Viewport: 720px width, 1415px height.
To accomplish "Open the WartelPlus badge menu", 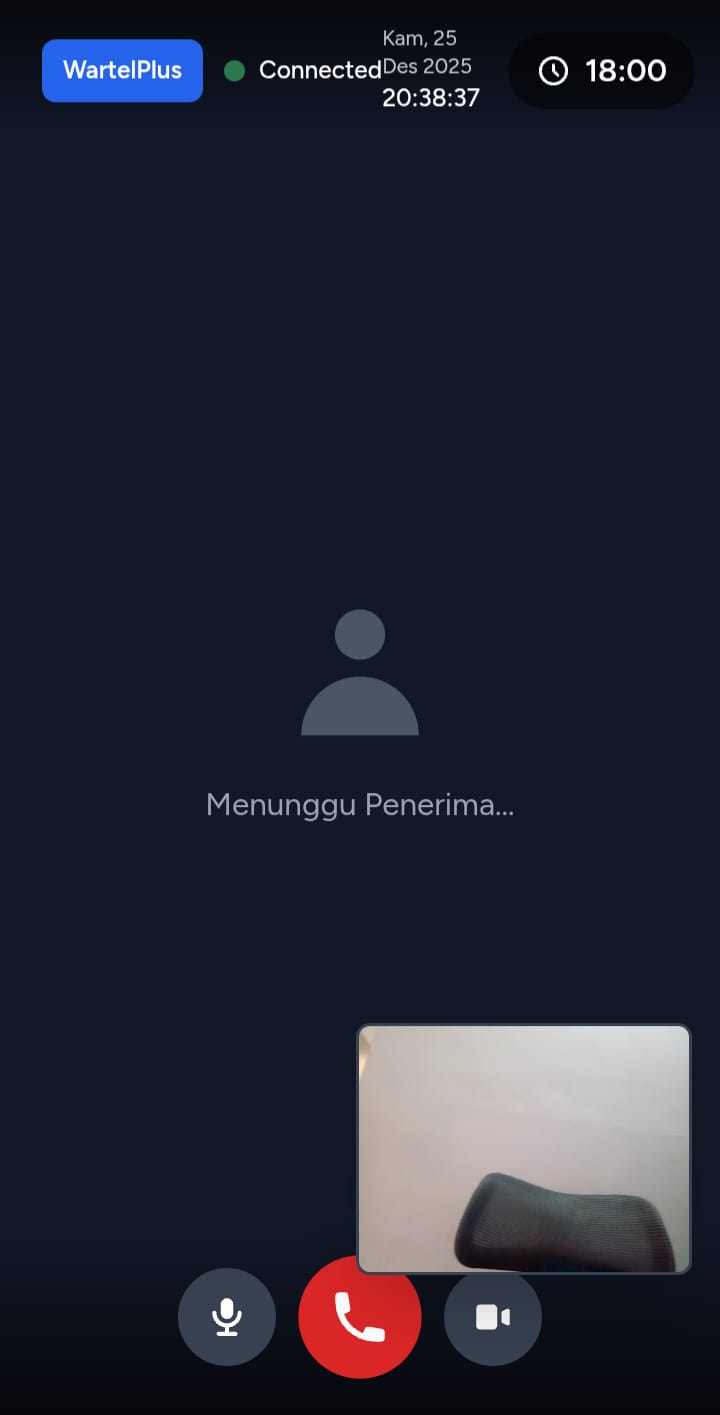I will click(x=122, y=70).
